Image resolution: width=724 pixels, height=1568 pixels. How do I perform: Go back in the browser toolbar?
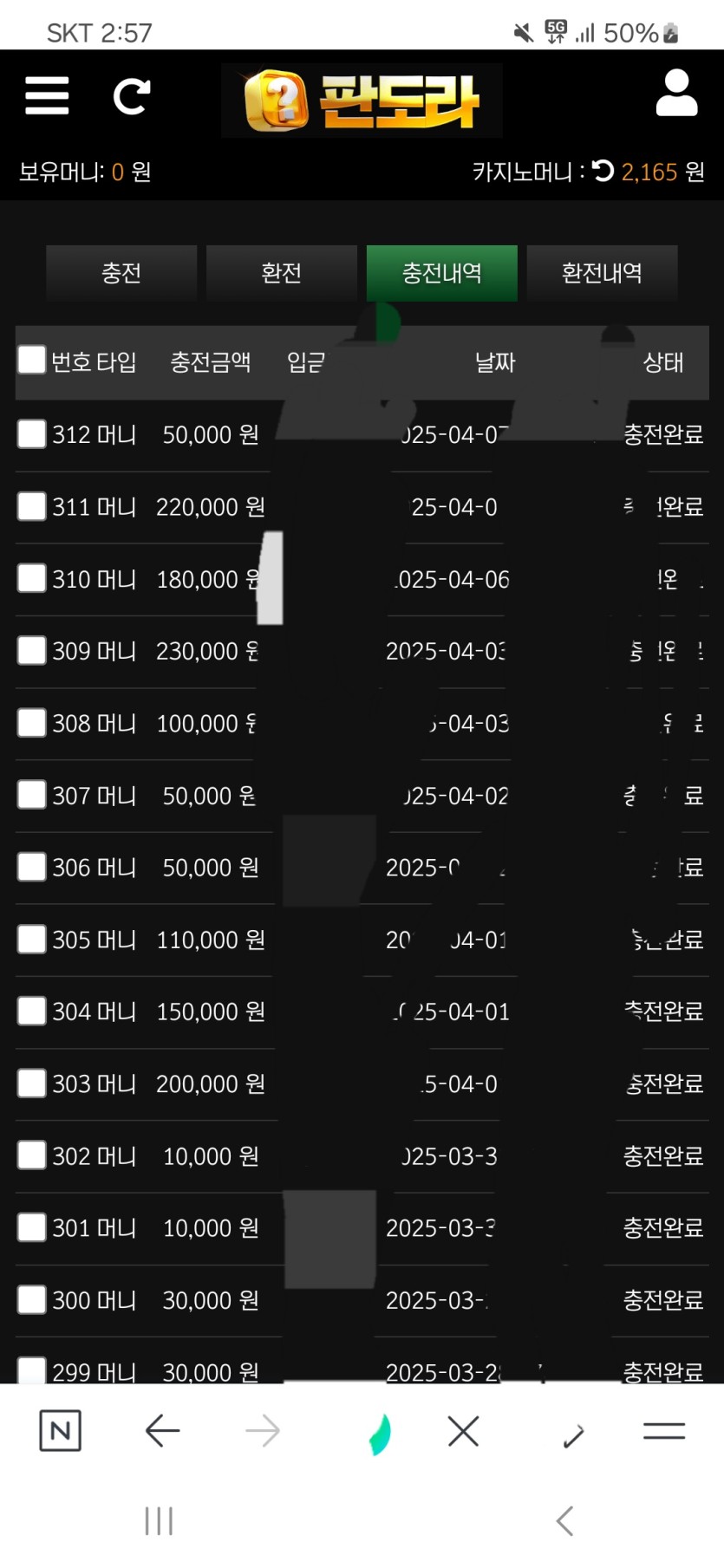(162, 1431)
